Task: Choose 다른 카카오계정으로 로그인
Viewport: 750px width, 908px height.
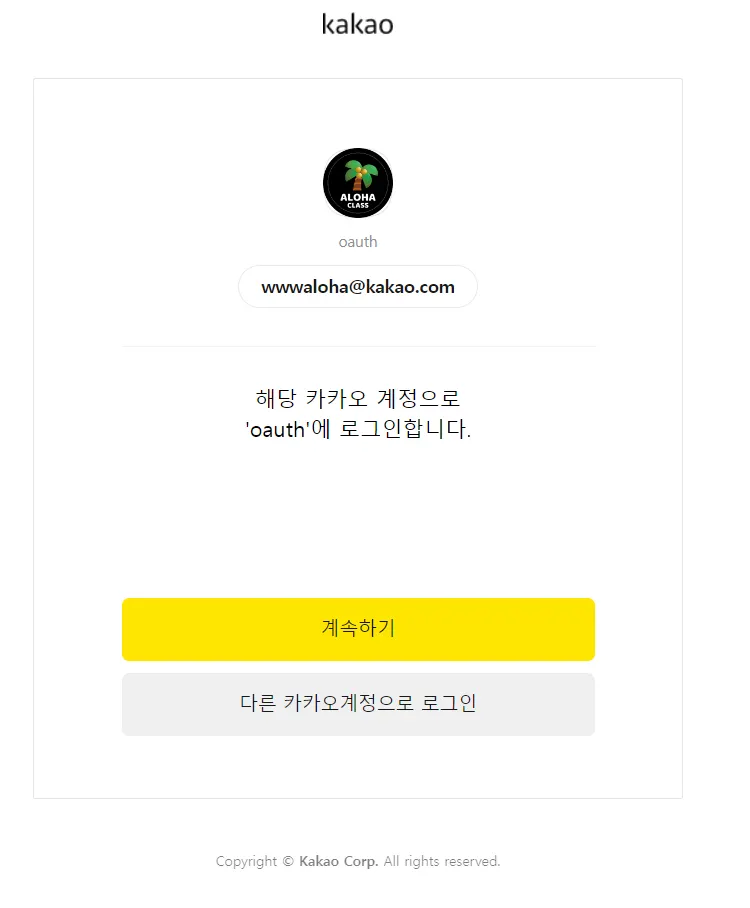Action: click(358, 704)
